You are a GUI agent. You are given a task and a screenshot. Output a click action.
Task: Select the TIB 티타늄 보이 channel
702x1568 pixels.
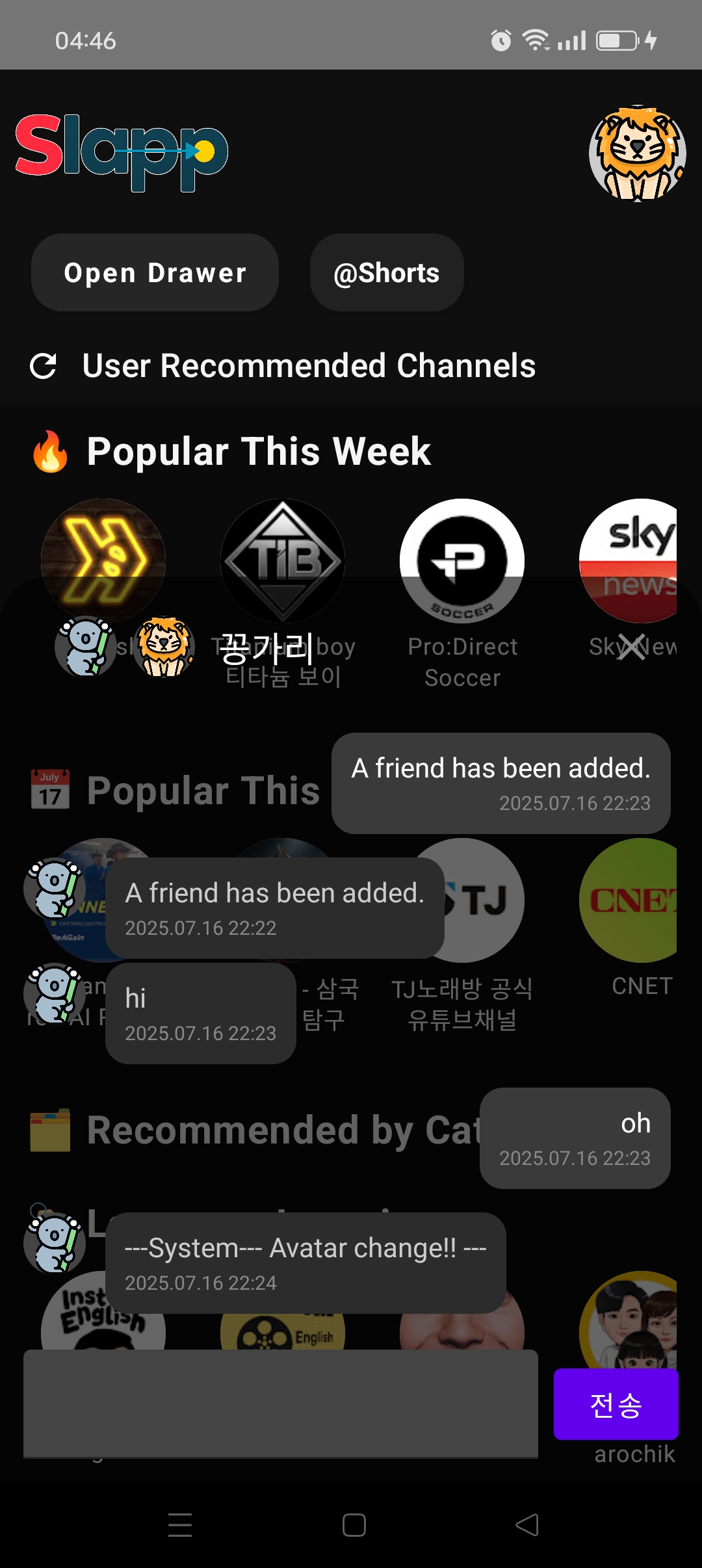[x=283, y=562]
